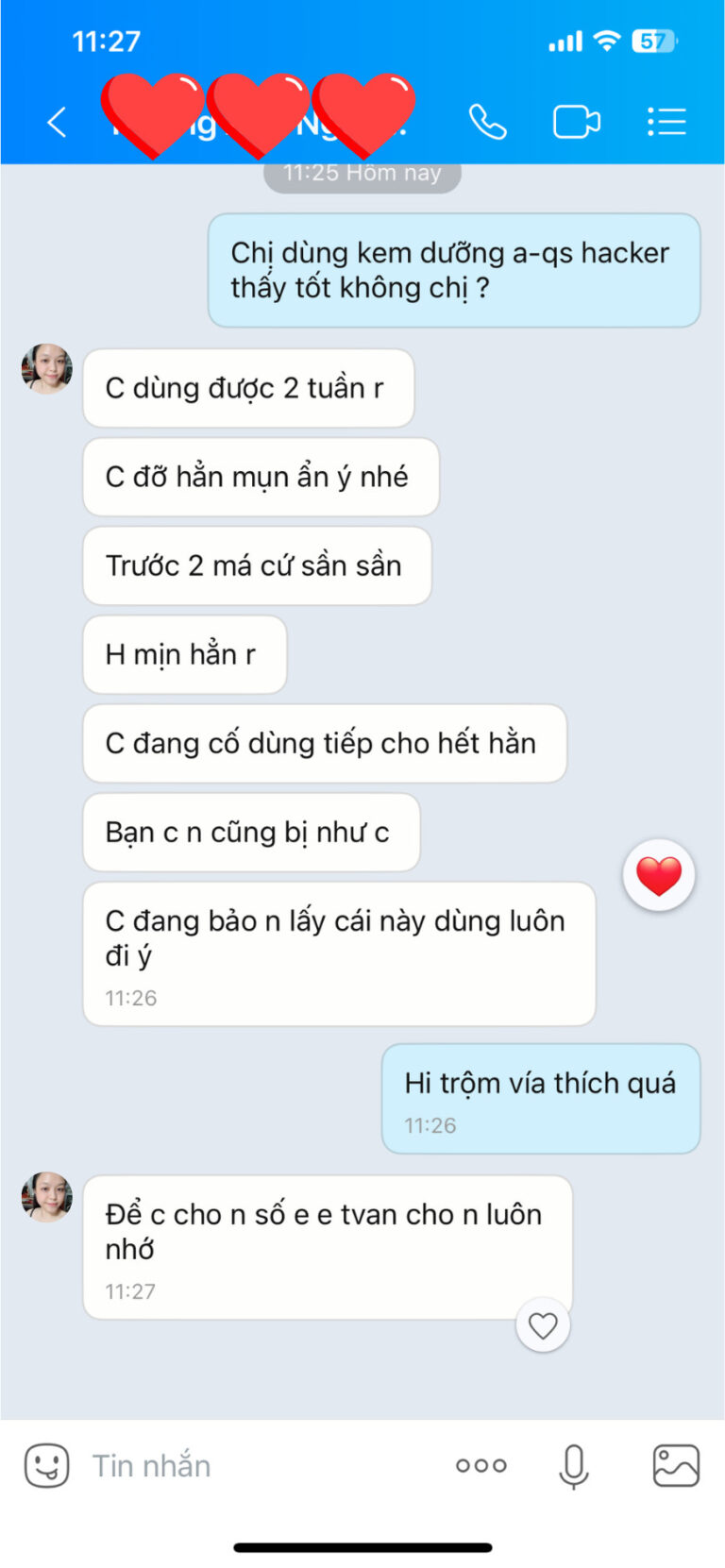Screen dimensions: 725x1568
Task: React with heart to the 11:27 message
Action: pos(543,1325)
